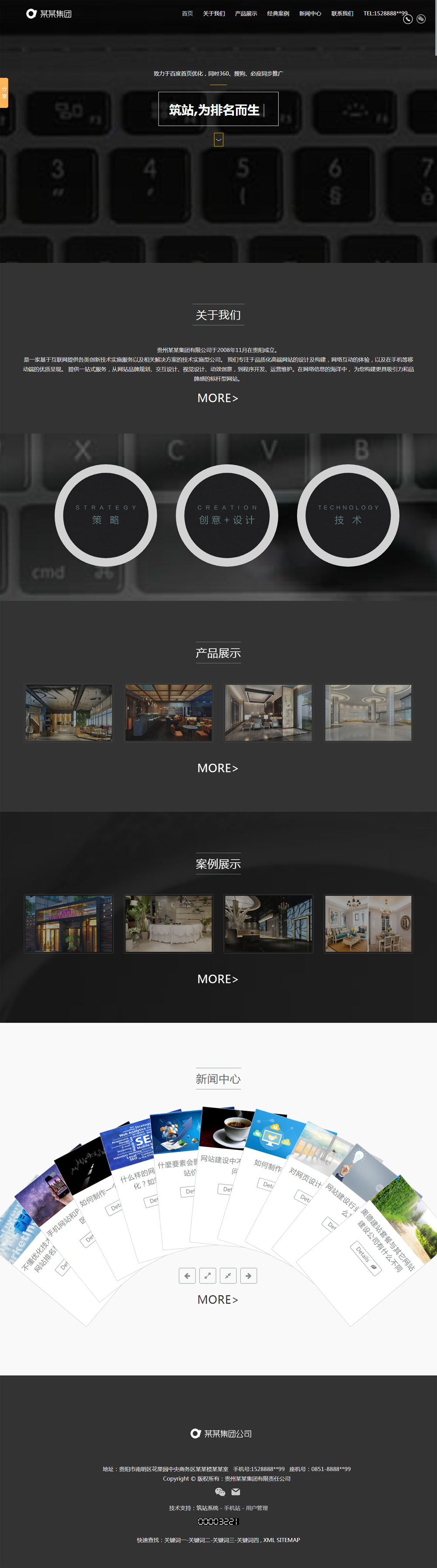
Task: Switch to 产品展示 page in the nav bar
Action: click(x=246, y=14)
